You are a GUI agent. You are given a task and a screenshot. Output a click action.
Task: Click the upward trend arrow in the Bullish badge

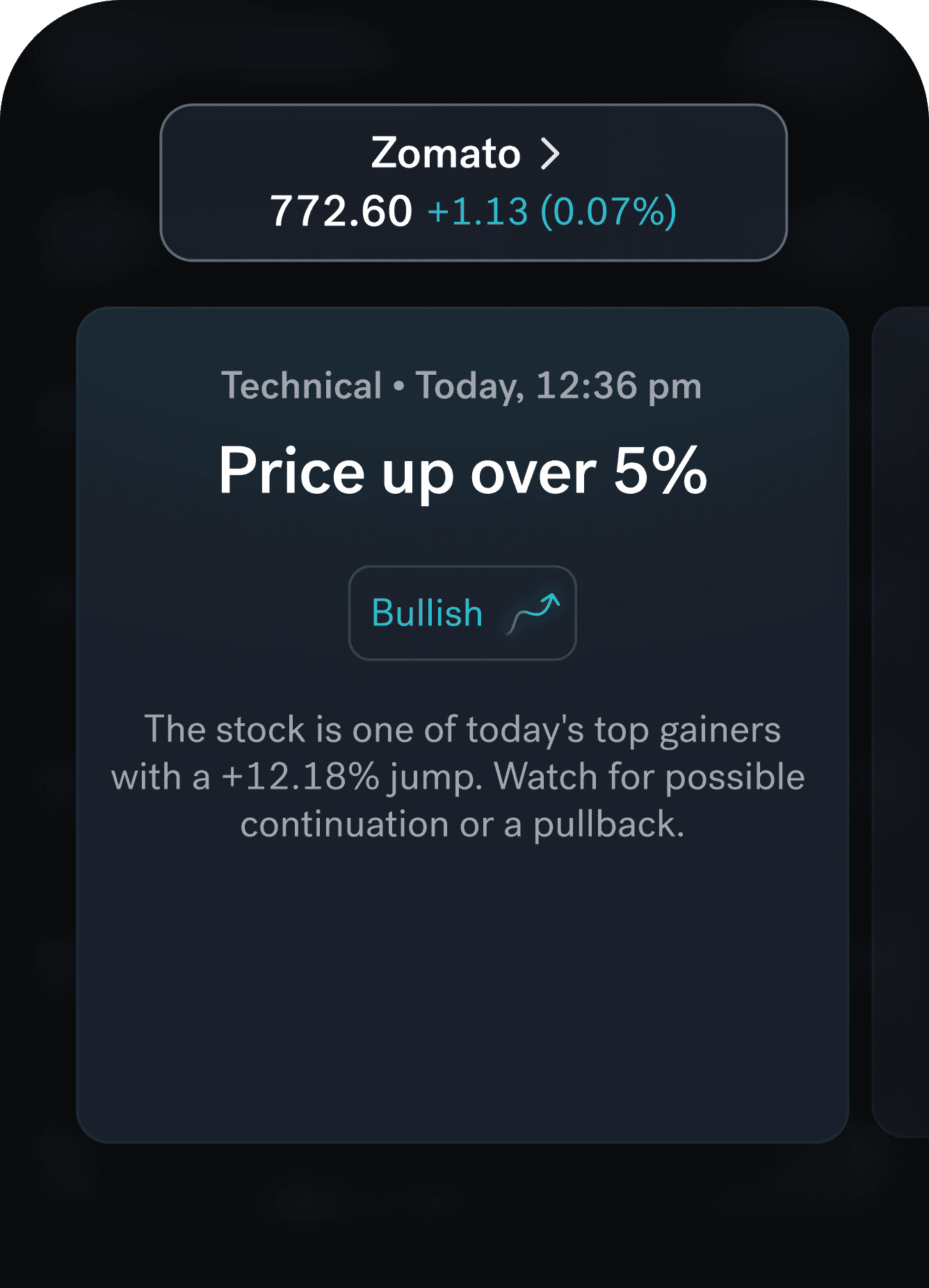(x=532, y=612)
